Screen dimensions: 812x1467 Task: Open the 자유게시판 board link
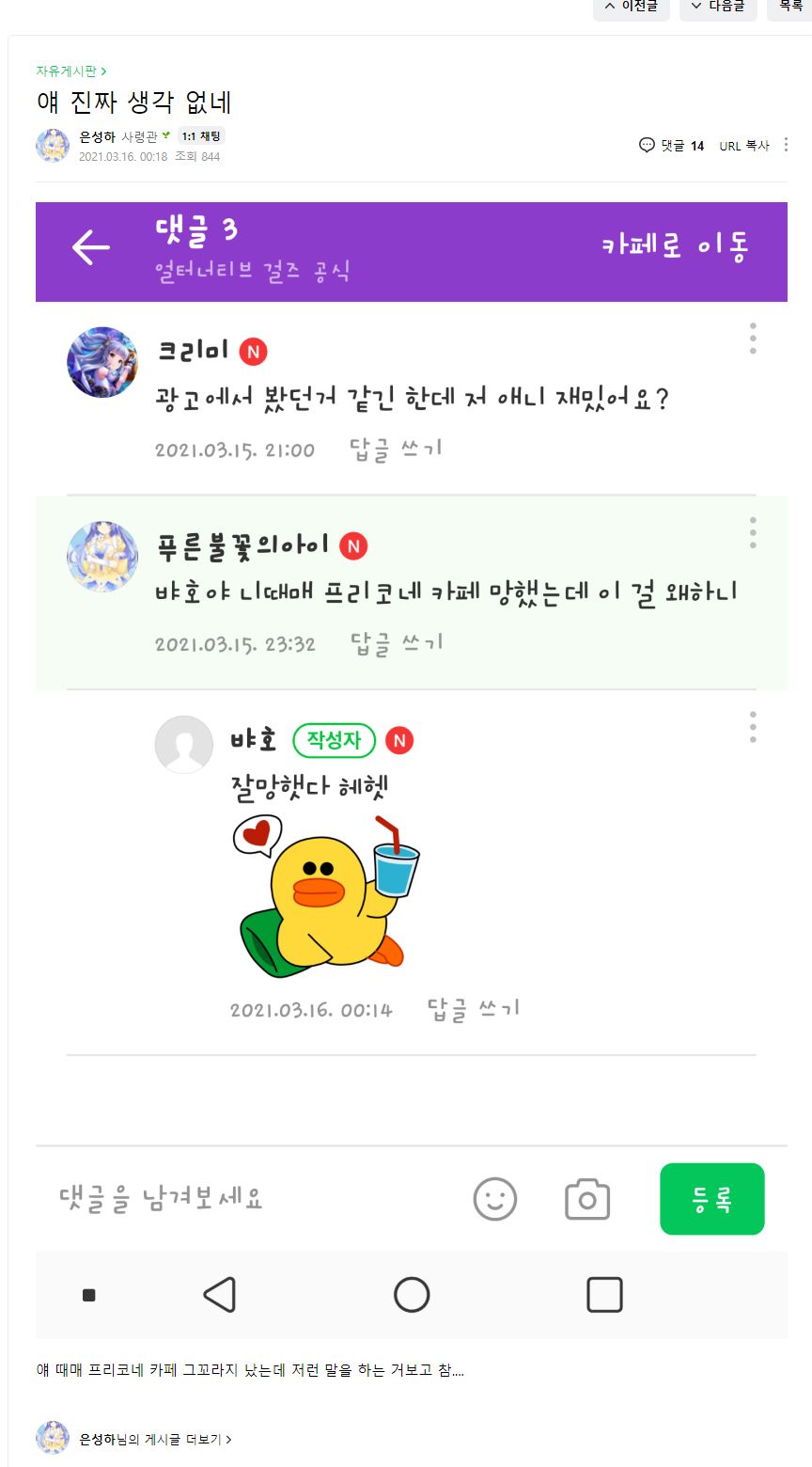[71, 71]
